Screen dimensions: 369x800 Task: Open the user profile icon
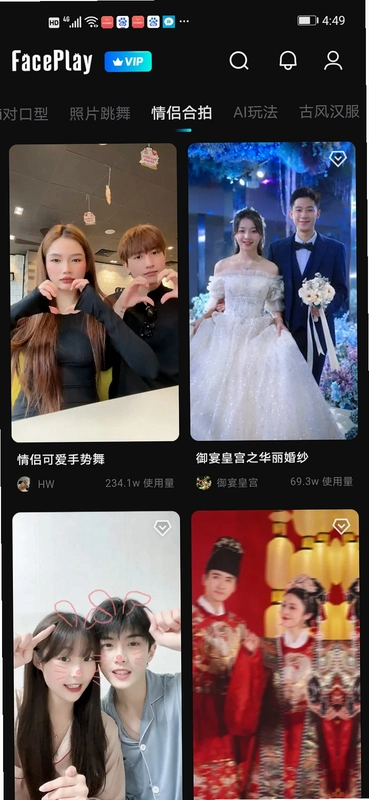coord(333,61)
